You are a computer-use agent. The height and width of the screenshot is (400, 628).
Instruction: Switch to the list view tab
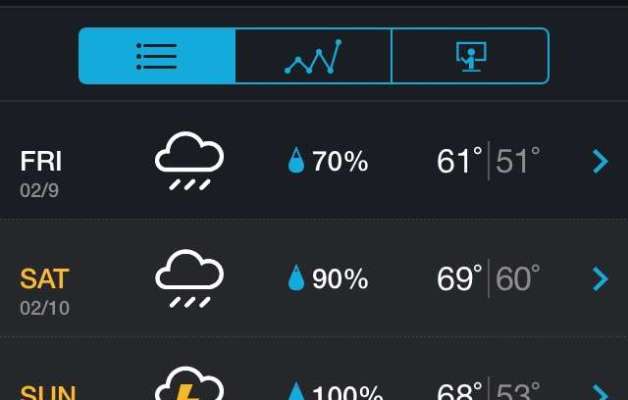(157, 56)
